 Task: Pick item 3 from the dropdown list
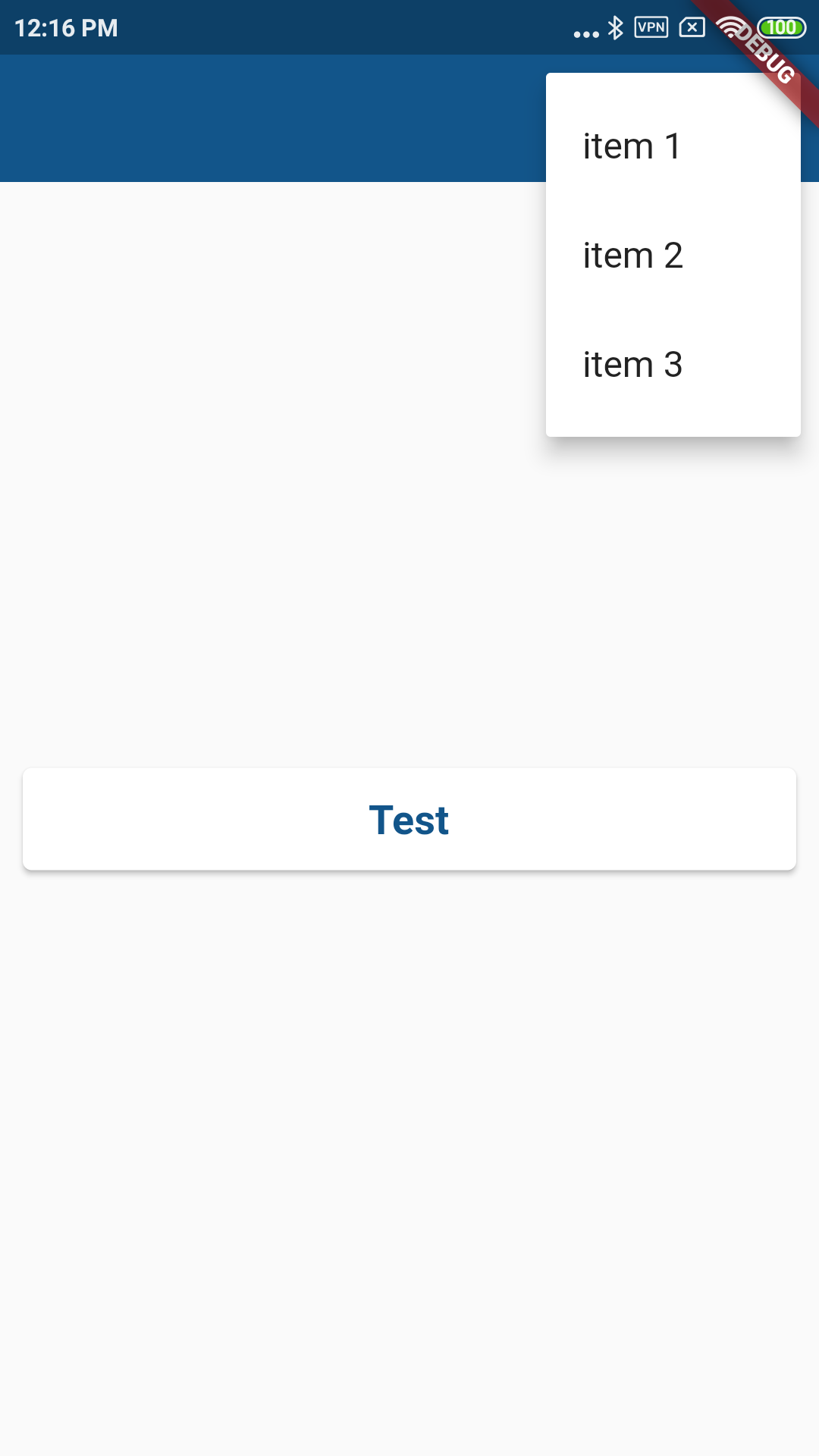(x=673, y=364)
